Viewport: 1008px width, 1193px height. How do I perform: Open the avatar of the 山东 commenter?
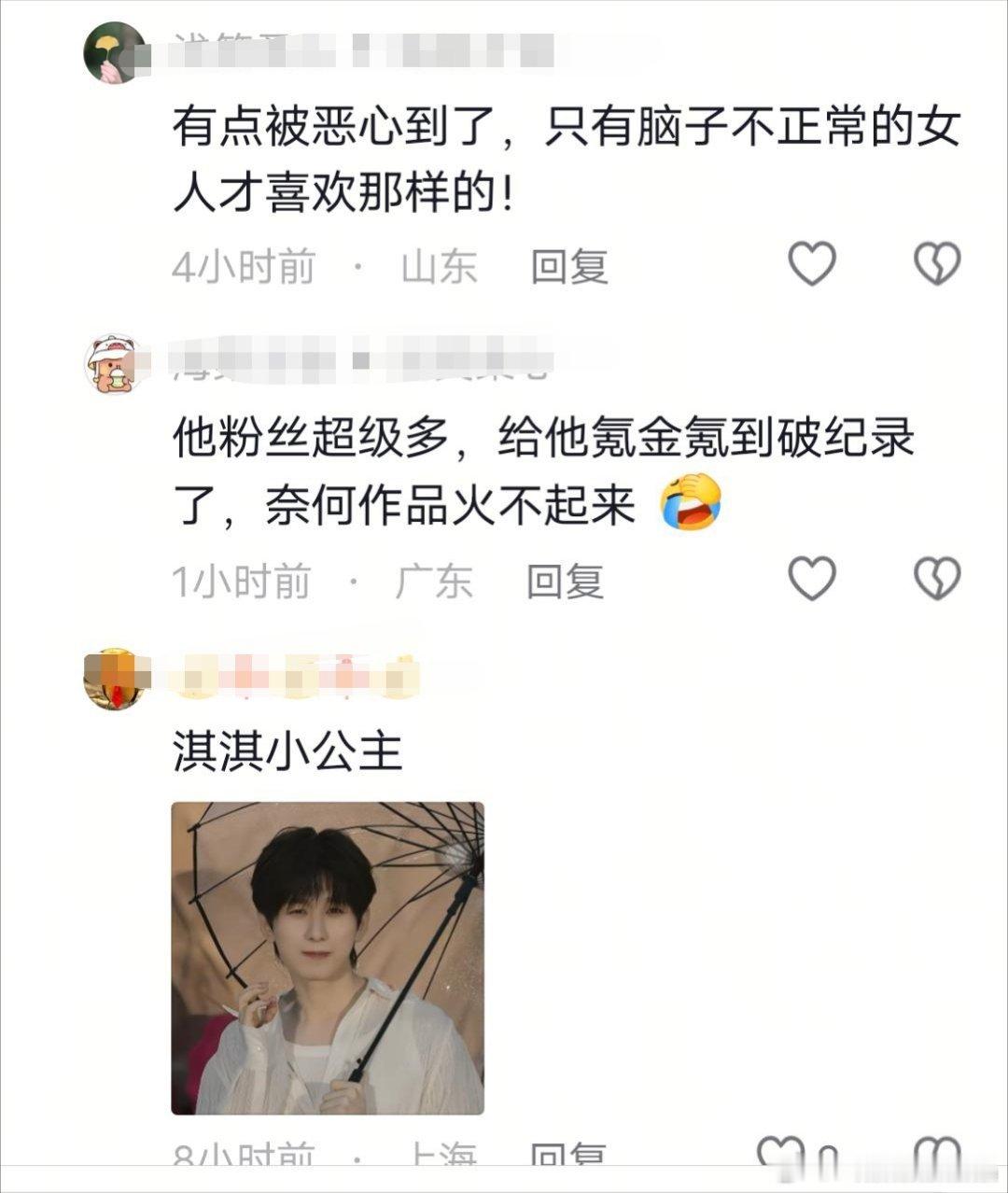tap(115, 52)
